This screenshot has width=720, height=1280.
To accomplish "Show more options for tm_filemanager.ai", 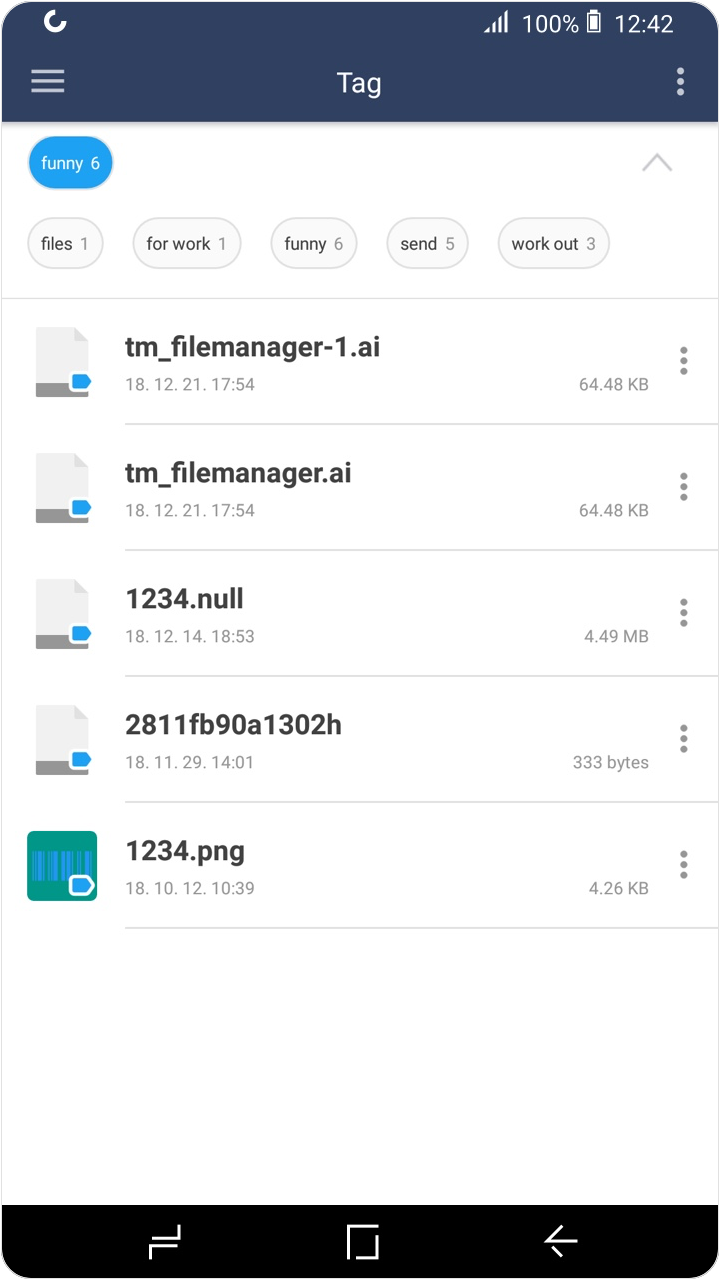I will 684,487.
